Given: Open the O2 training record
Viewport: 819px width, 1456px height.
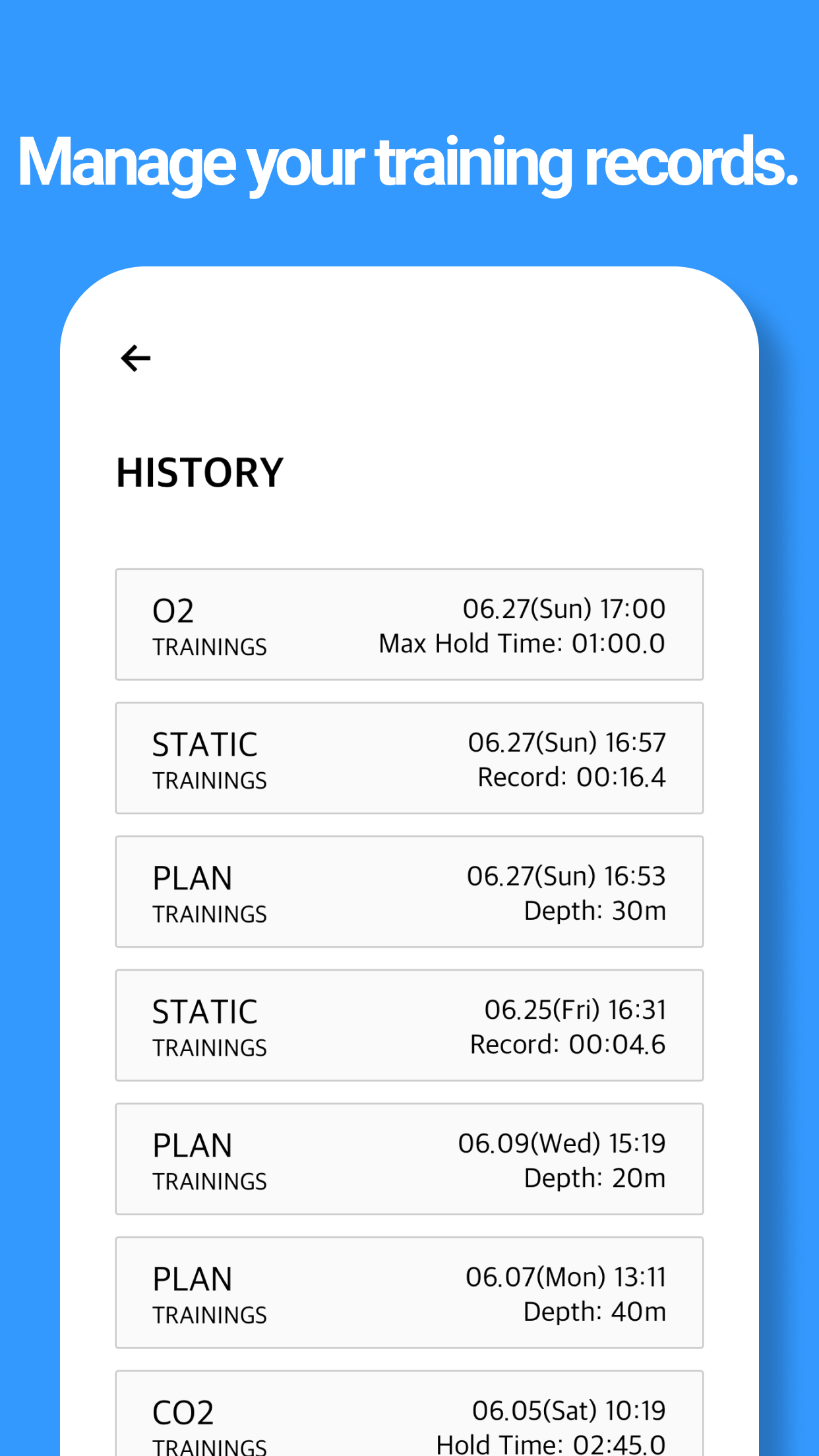Looking at the screenshot, I should pos(409,624).
